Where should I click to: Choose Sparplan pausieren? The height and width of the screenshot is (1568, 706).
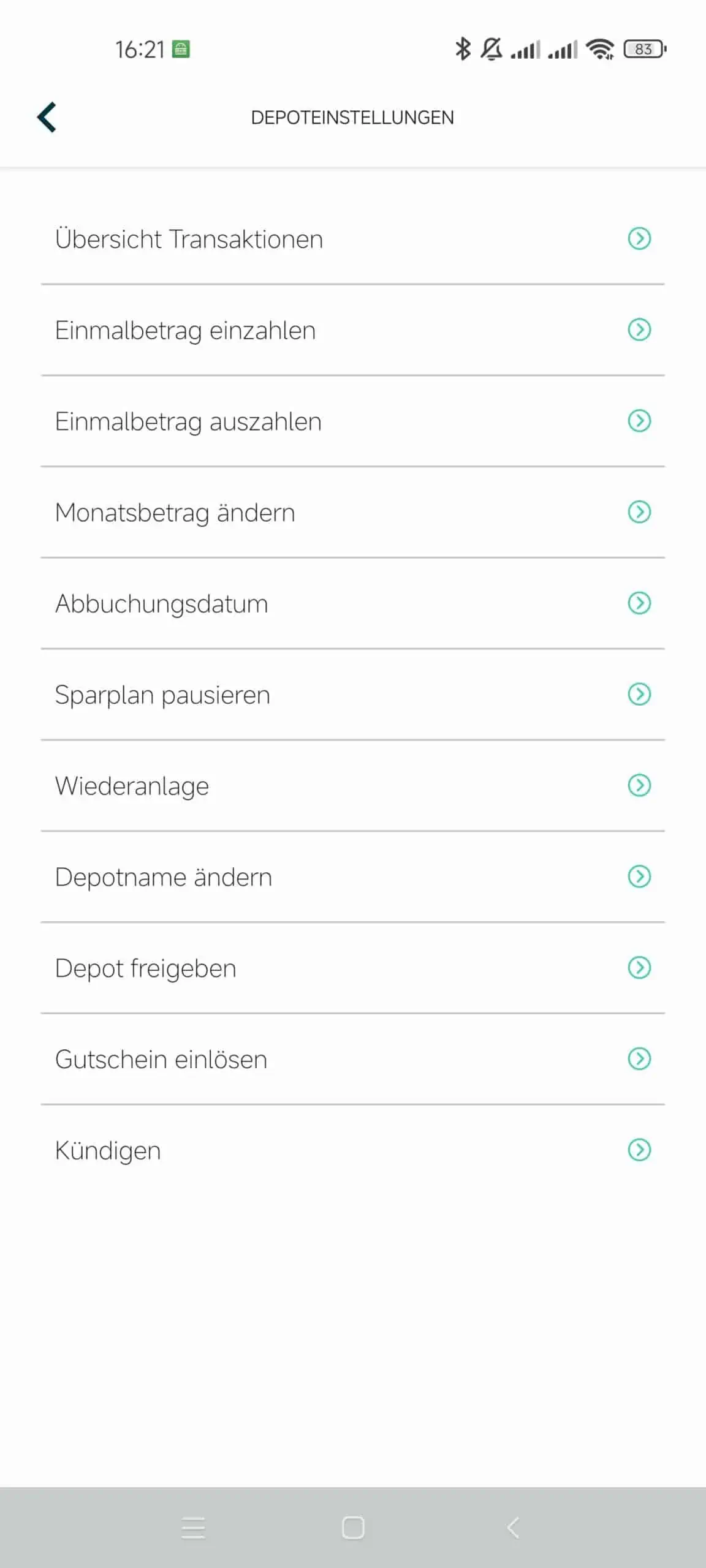pos(353,695)
